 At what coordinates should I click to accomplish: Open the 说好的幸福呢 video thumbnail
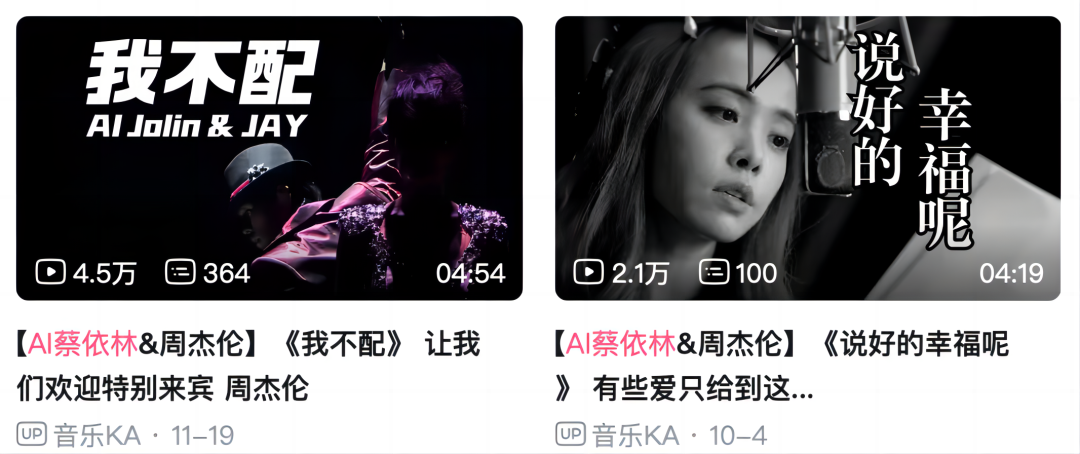(x=807, y=158)
